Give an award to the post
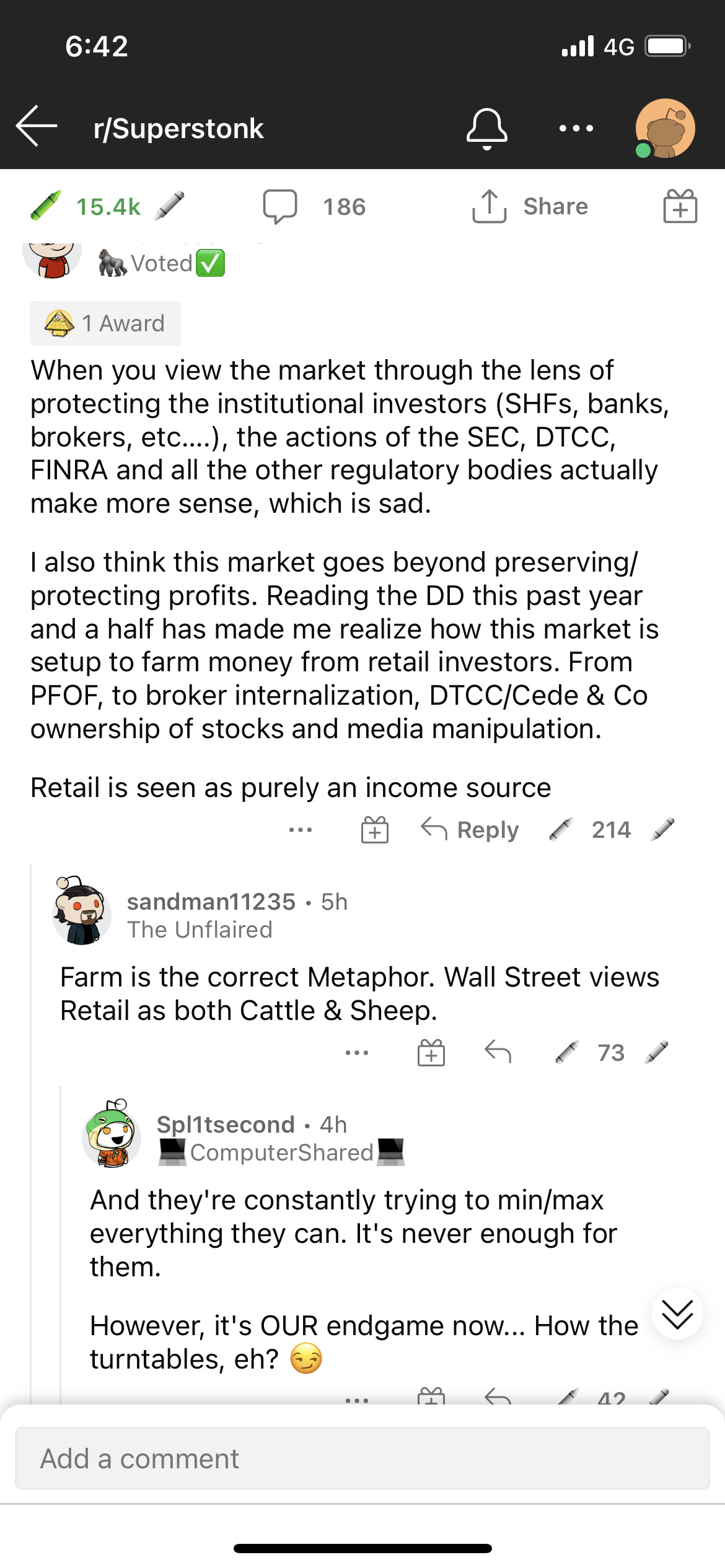 point(680,206)
